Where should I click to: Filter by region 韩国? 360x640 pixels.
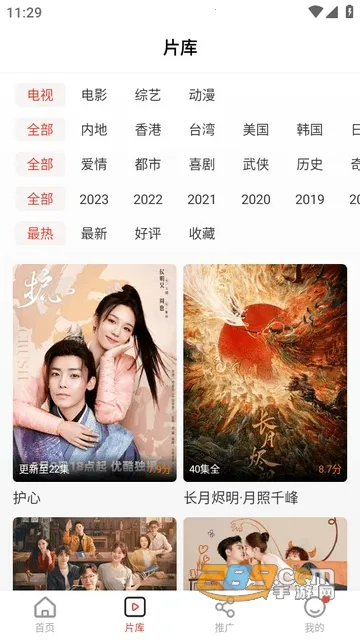pyautogui.click(x=309, y=129)
